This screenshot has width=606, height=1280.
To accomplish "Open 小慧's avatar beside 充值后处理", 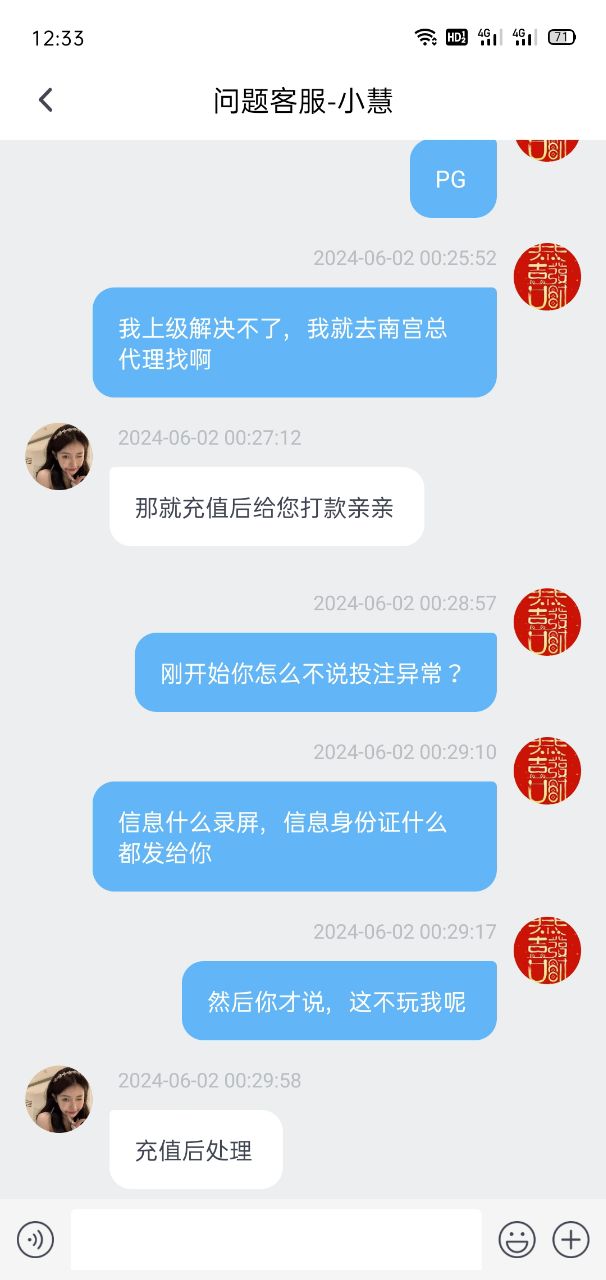I will tap(59, 1099).
